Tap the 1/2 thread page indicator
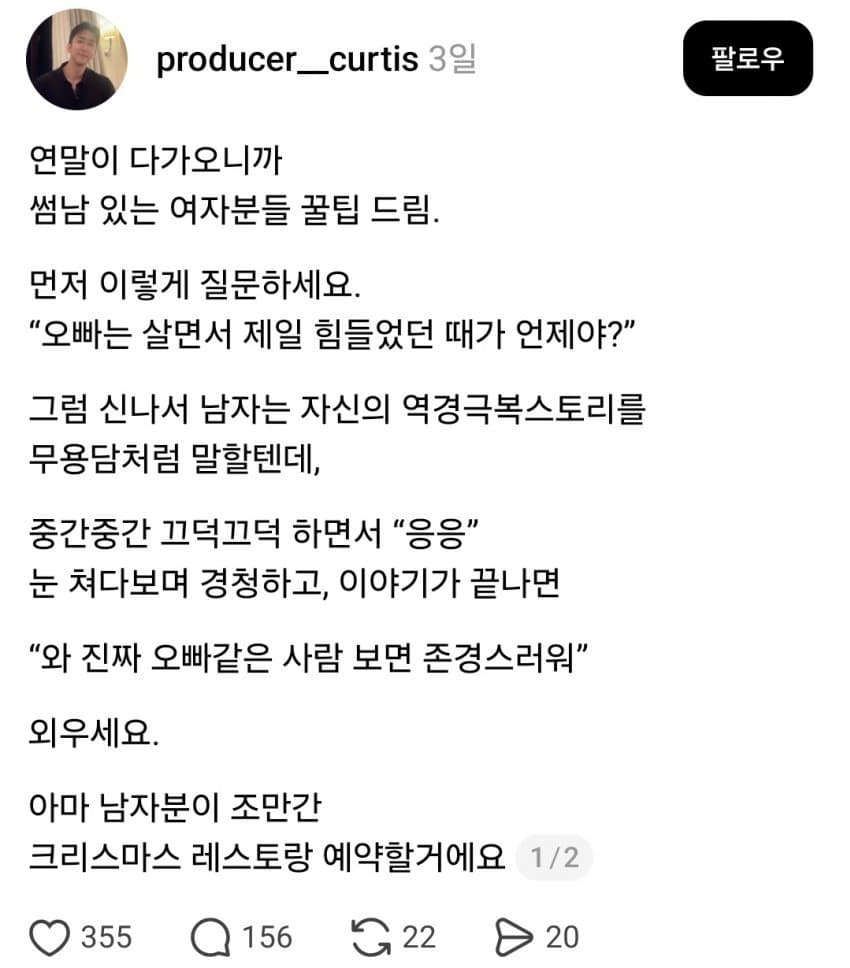 tap(554, 858)
